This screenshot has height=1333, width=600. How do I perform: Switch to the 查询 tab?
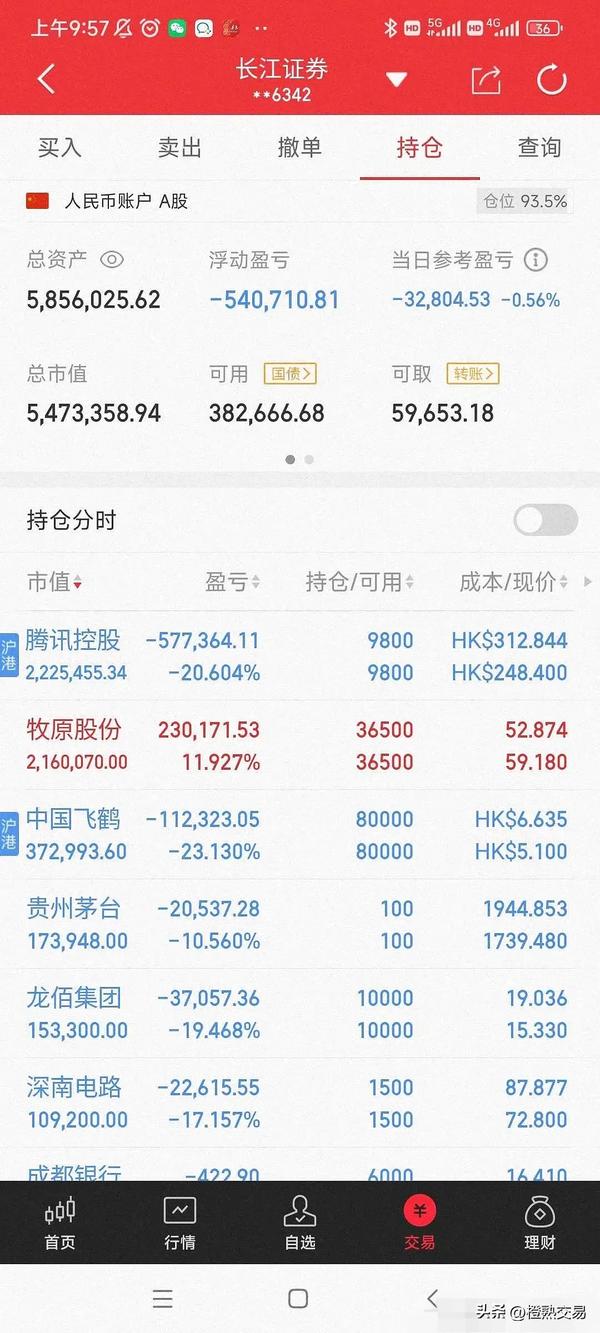(x=539, y=148)
